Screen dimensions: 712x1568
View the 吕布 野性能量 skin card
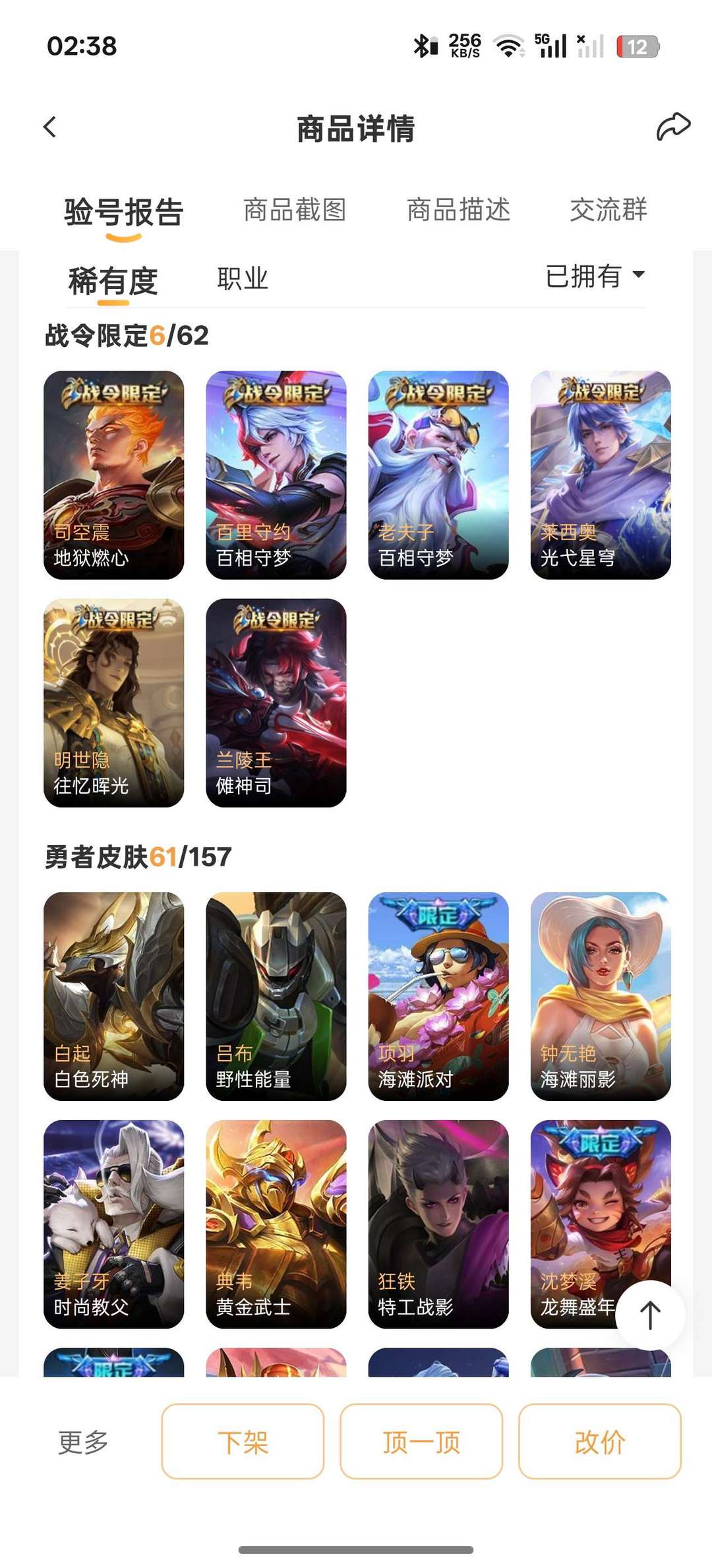[276, 996]
